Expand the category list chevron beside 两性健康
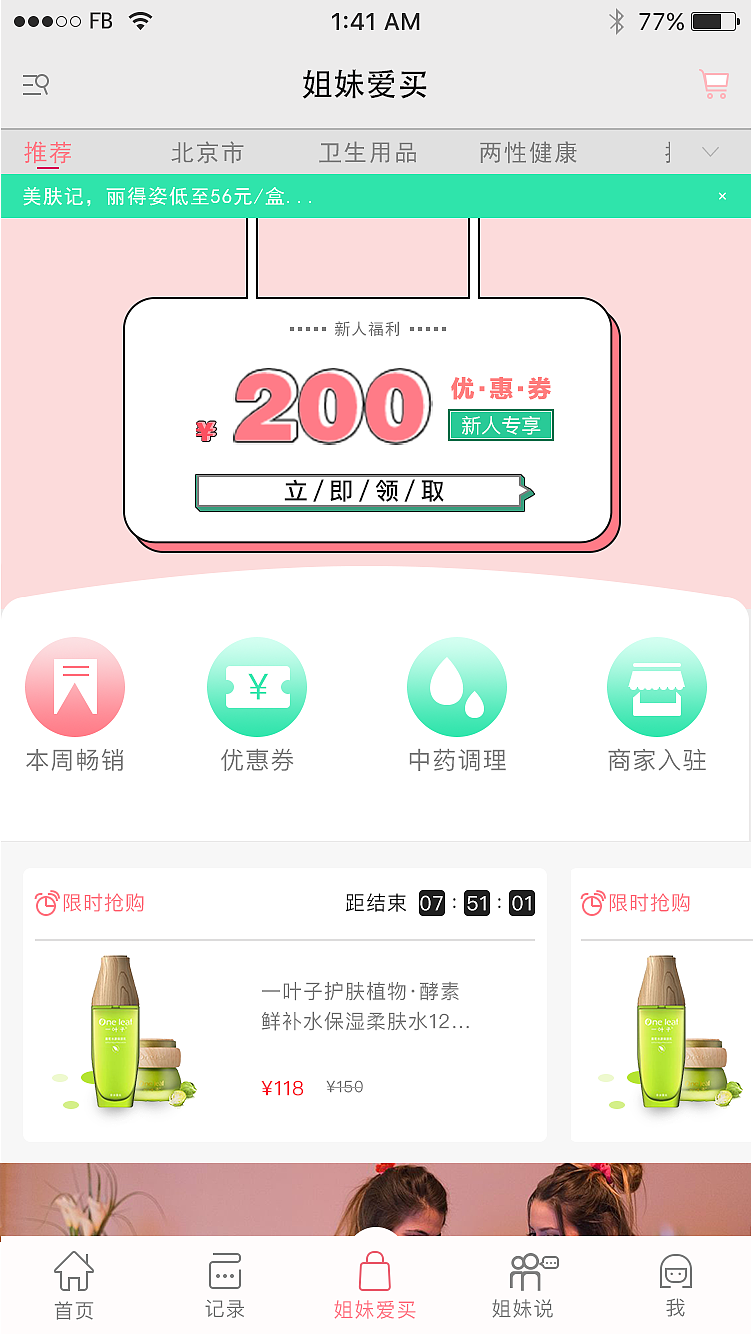The image size is (753, 1334). coord(709,153)
